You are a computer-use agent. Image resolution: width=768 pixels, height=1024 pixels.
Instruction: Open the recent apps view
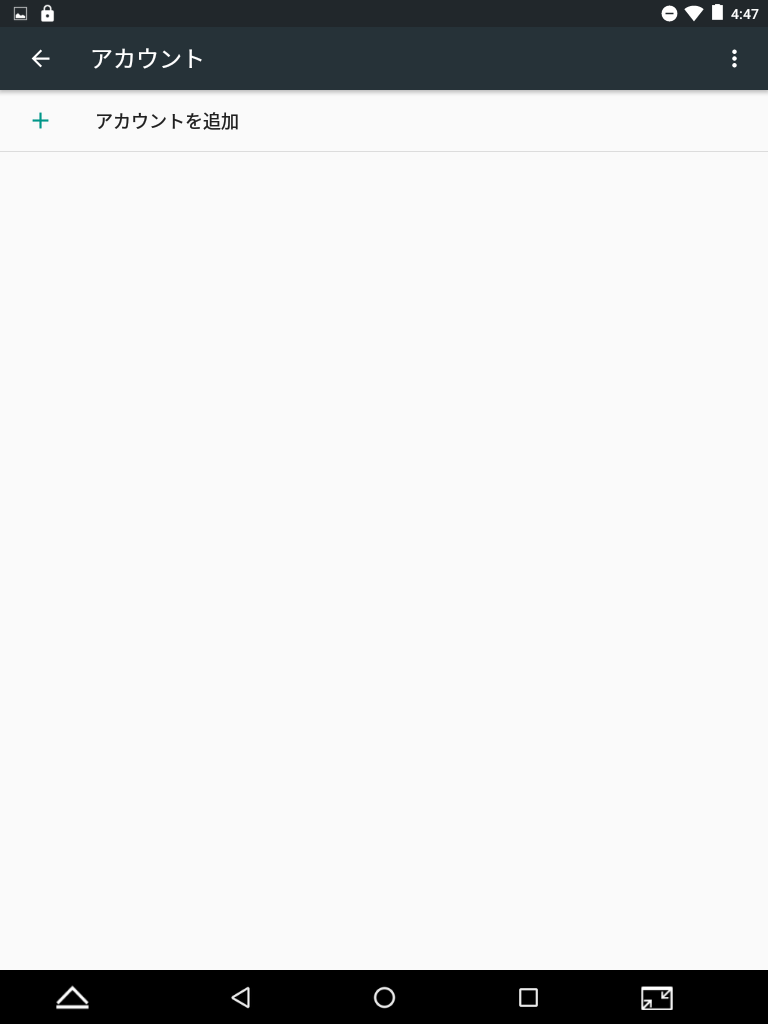(528, 997)
